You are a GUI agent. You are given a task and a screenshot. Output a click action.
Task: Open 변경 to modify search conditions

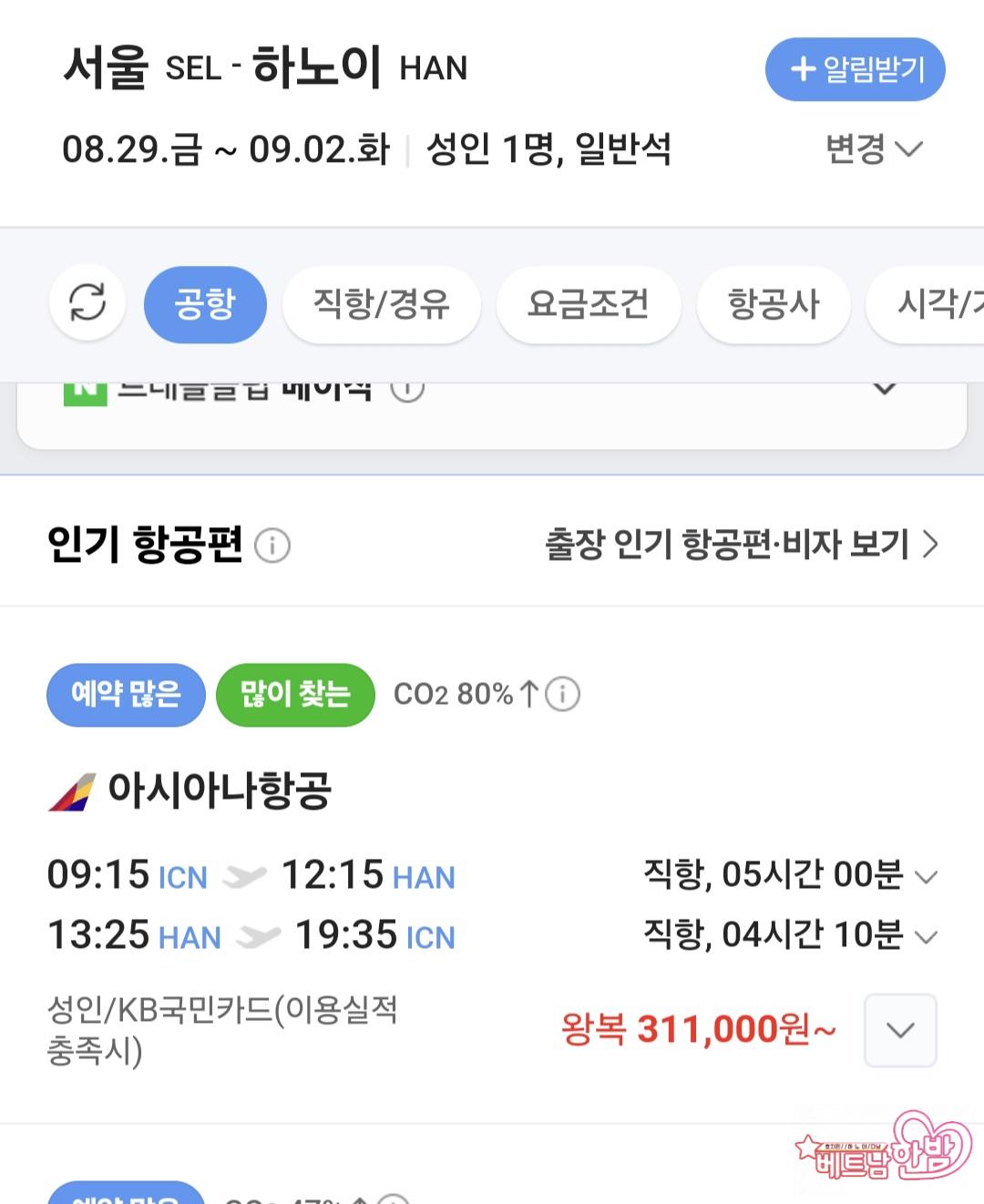coord(873,148)
